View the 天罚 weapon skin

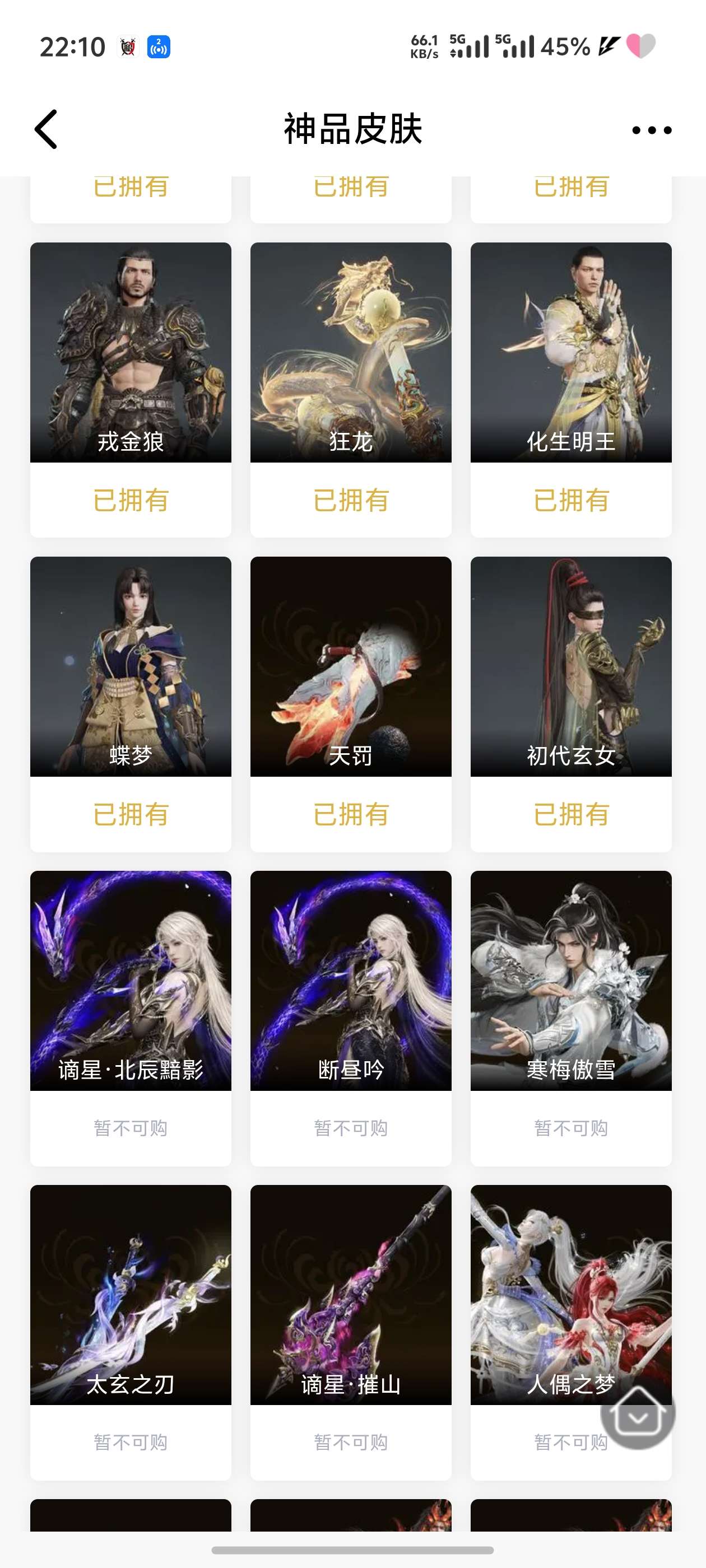351,666
